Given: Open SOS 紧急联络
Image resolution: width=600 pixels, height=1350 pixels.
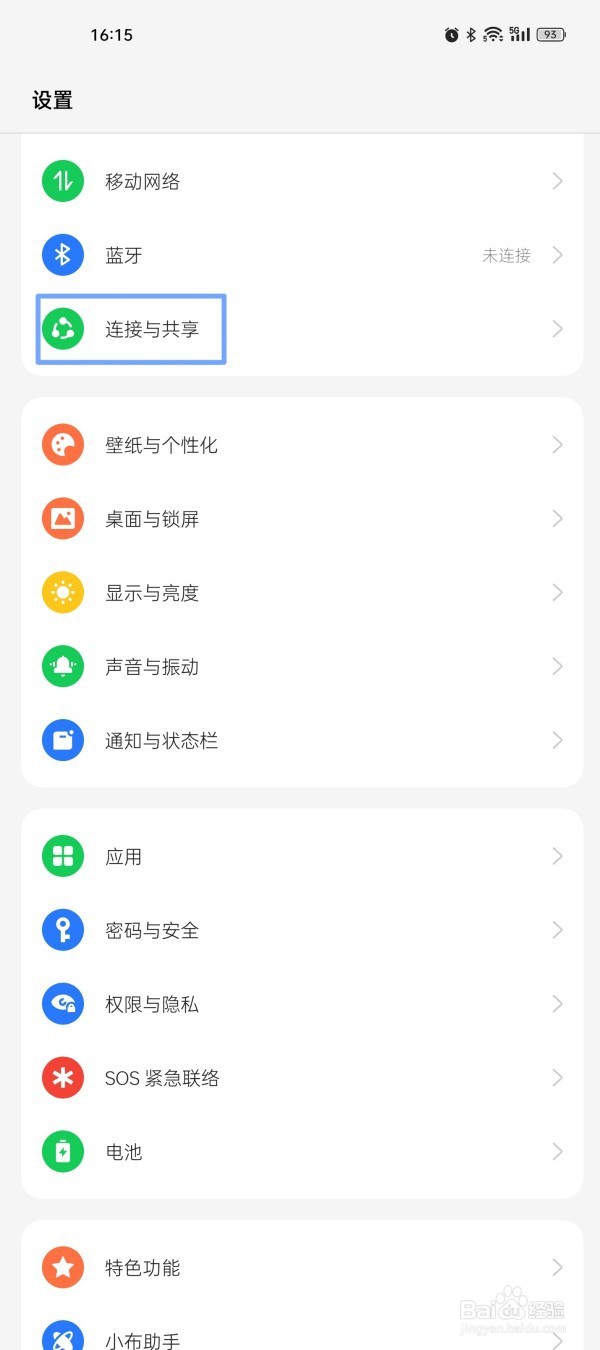Looking at the screenshot, I should point(300,1078).
